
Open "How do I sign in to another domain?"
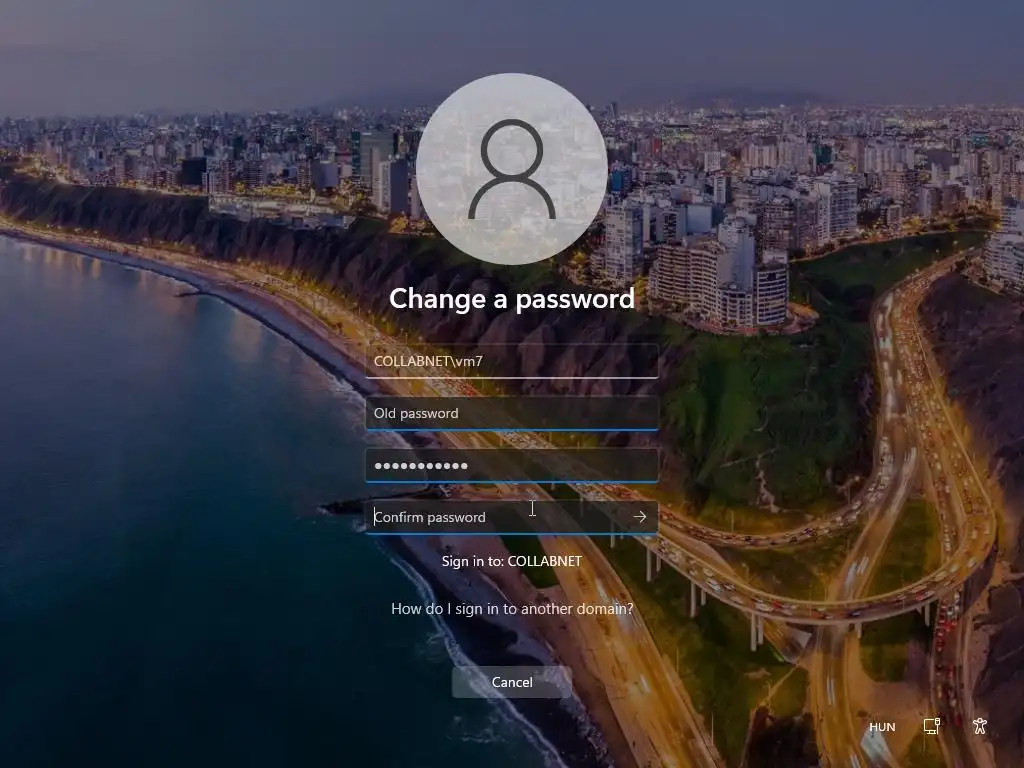[511, 608]
